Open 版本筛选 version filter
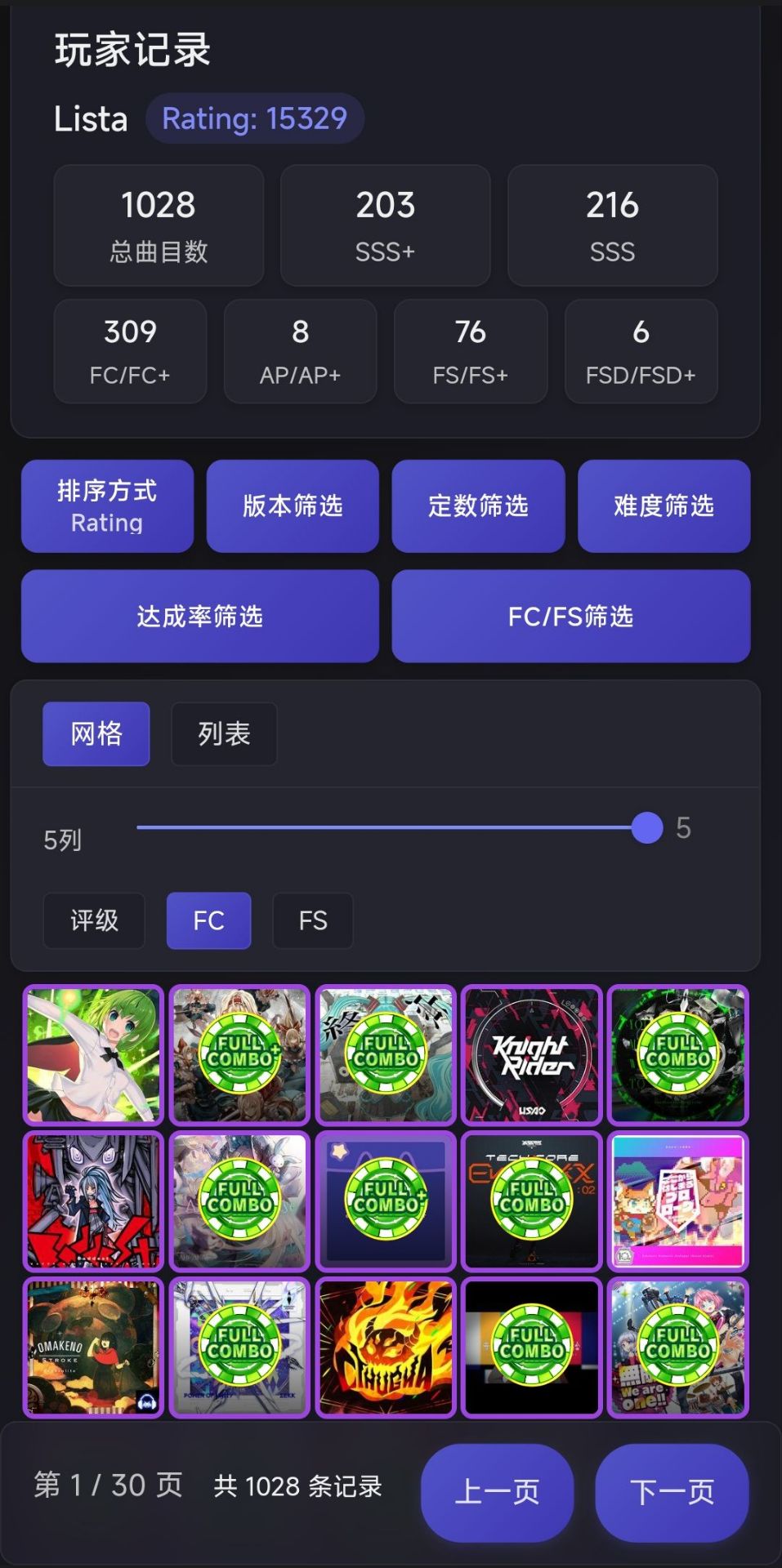The width and height of the screenshot is (782, 1568). coord(293,506)
